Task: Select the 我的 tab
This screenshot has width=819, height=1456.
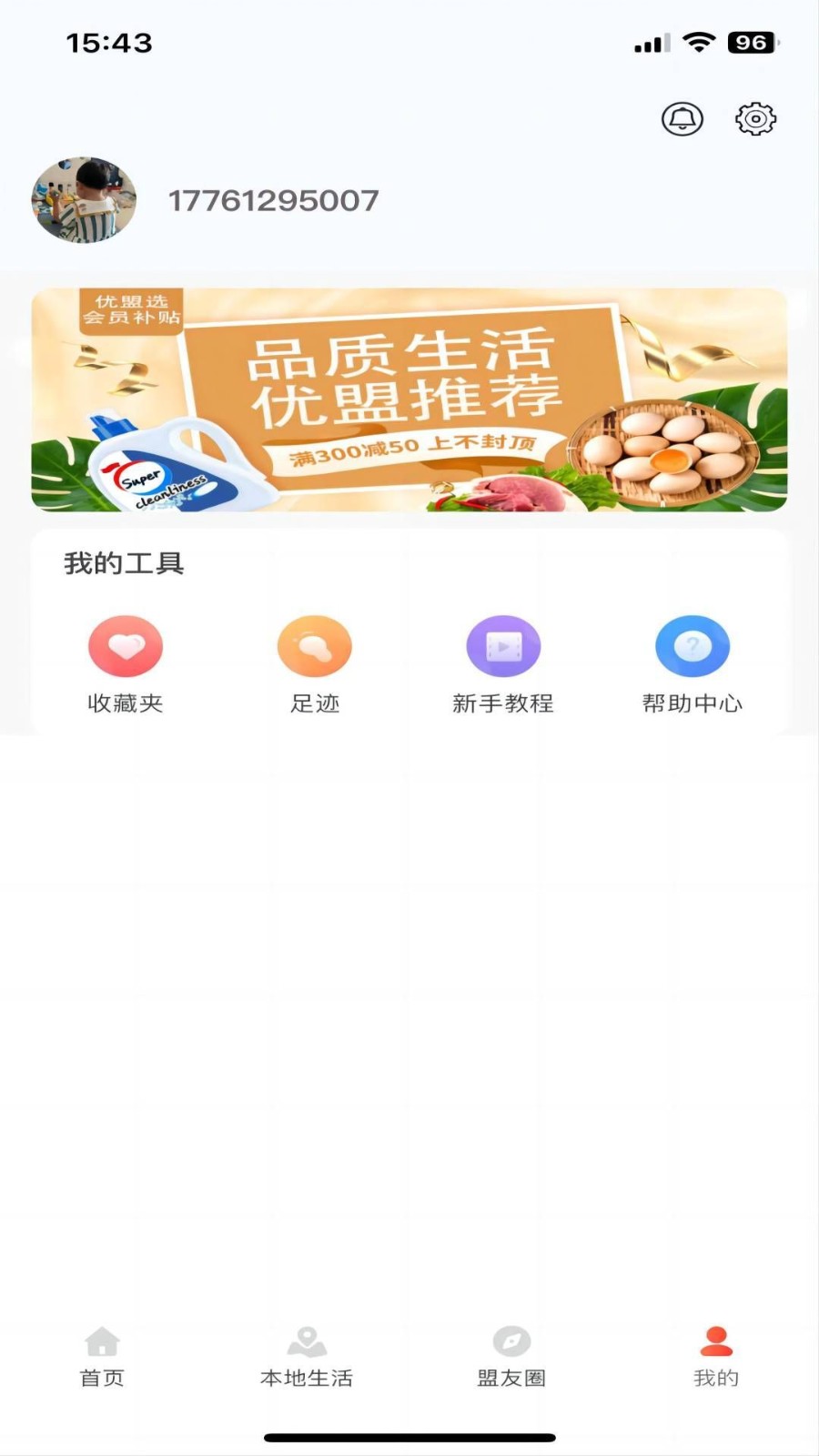Action: click(x=716, y=1357)
